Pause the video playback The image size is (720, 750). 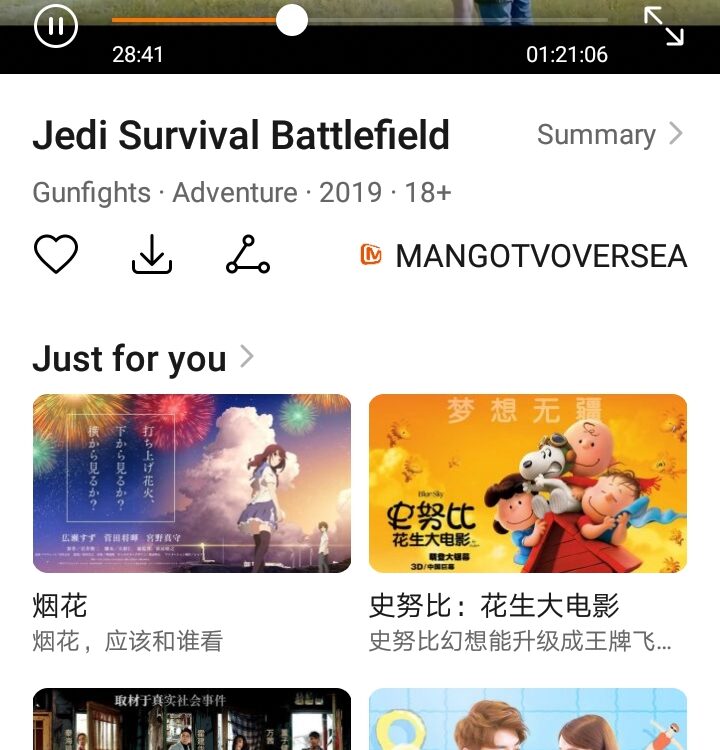tap(56, 26)
